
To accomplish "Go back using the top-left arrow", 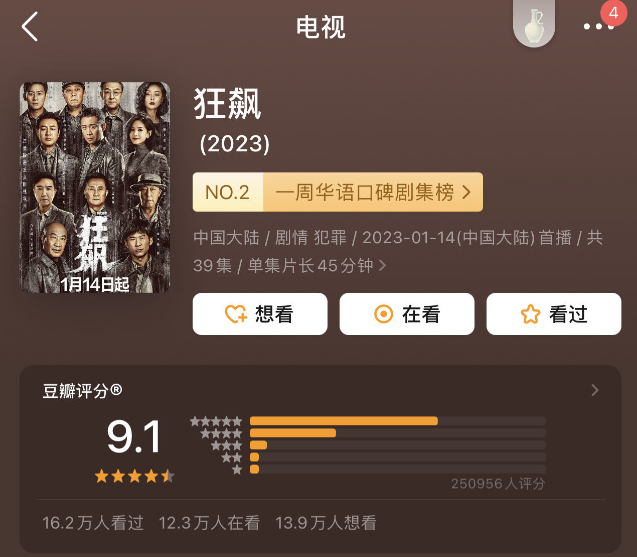I will click(x=30, y=27).
